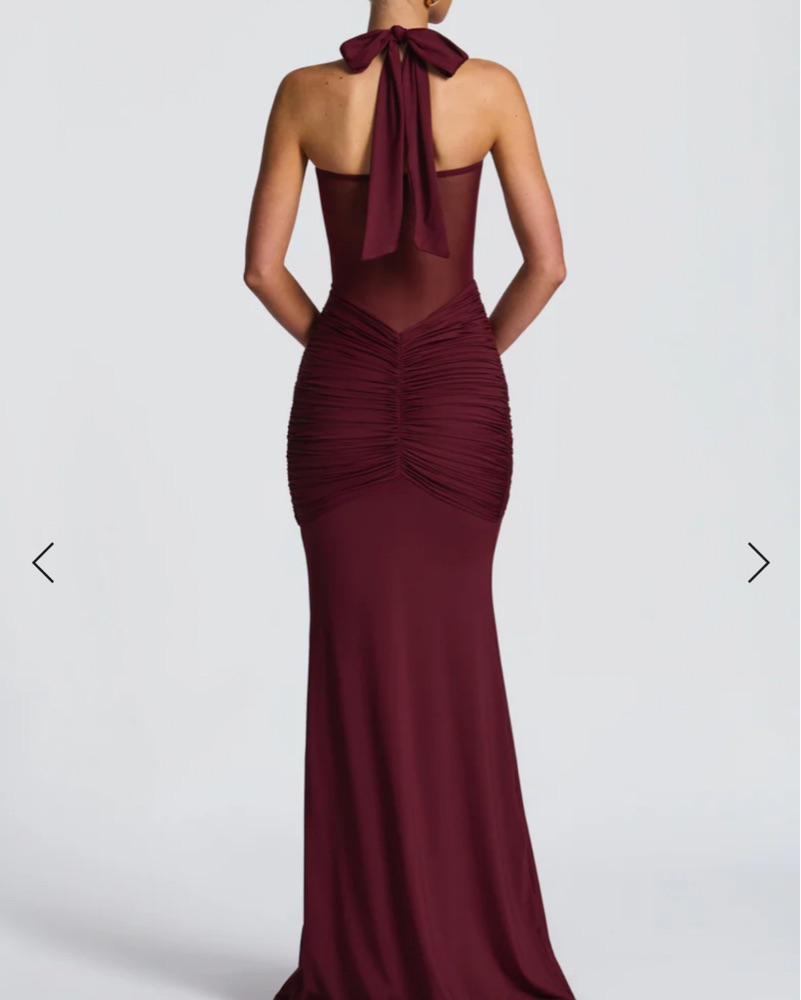Show the next product photo
The image size is (801, 1000).
coord(758,563)
